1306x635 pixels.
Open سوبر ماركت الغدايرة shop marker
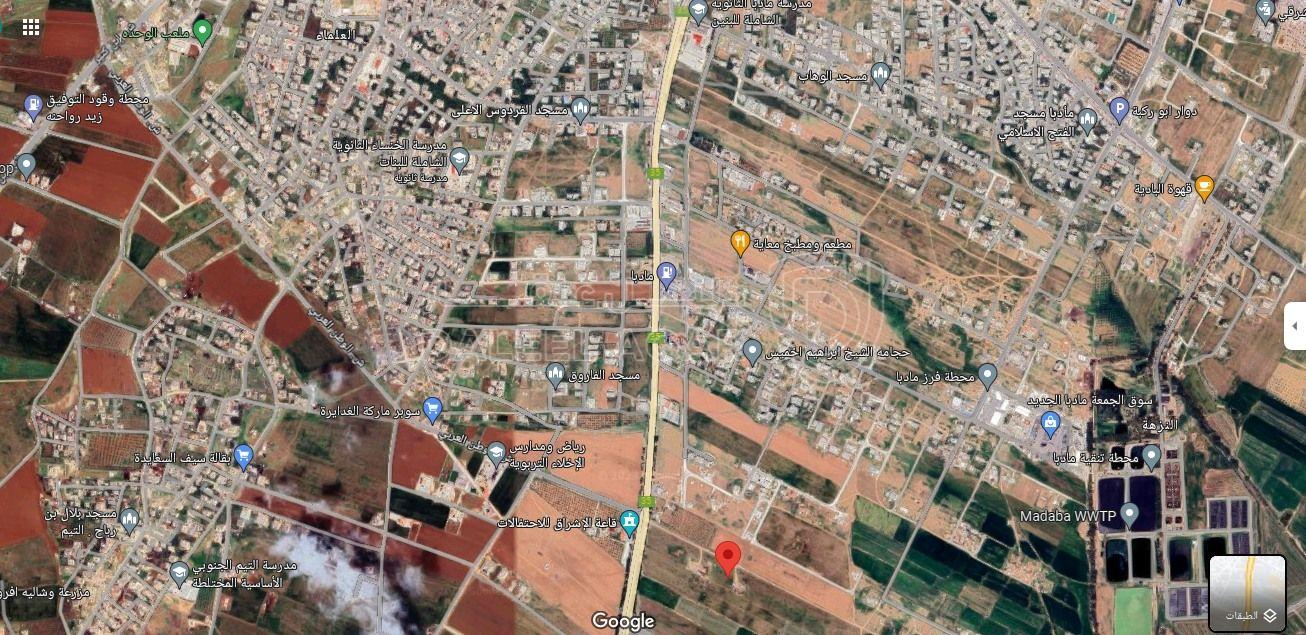433,409
